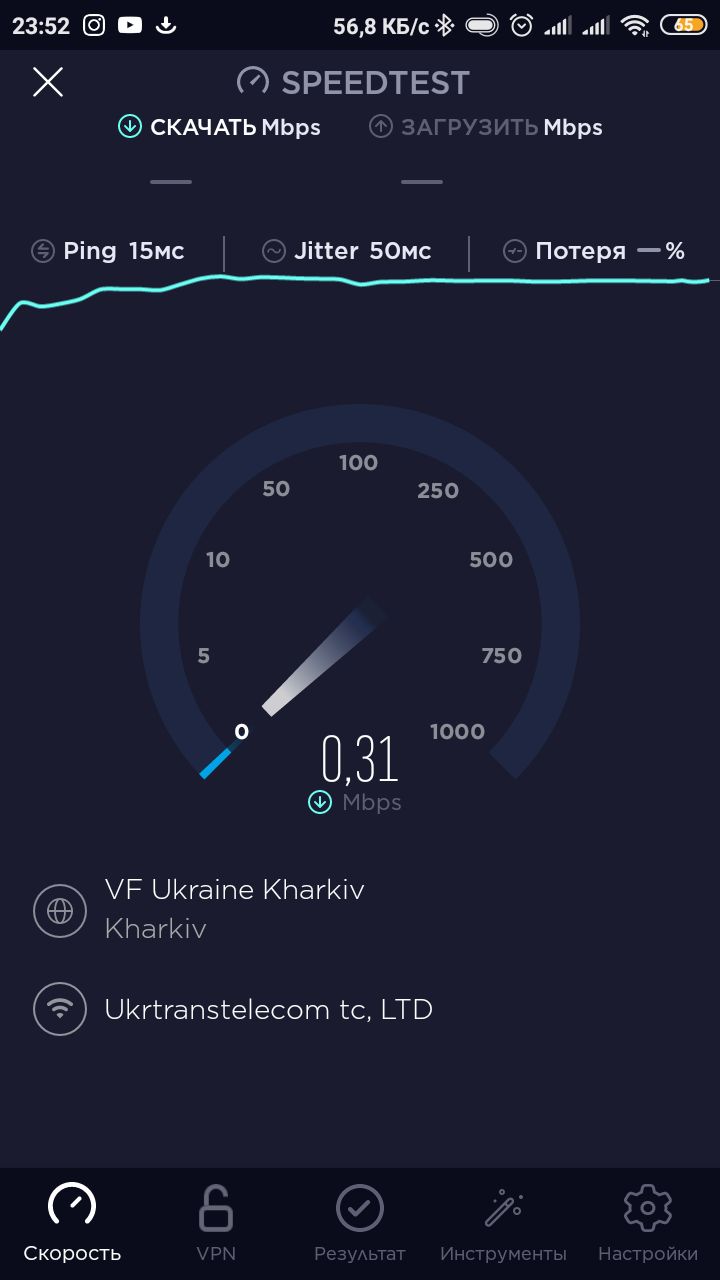
Task: Open the Настройки tab
Action: click(x=647, y=1222)
